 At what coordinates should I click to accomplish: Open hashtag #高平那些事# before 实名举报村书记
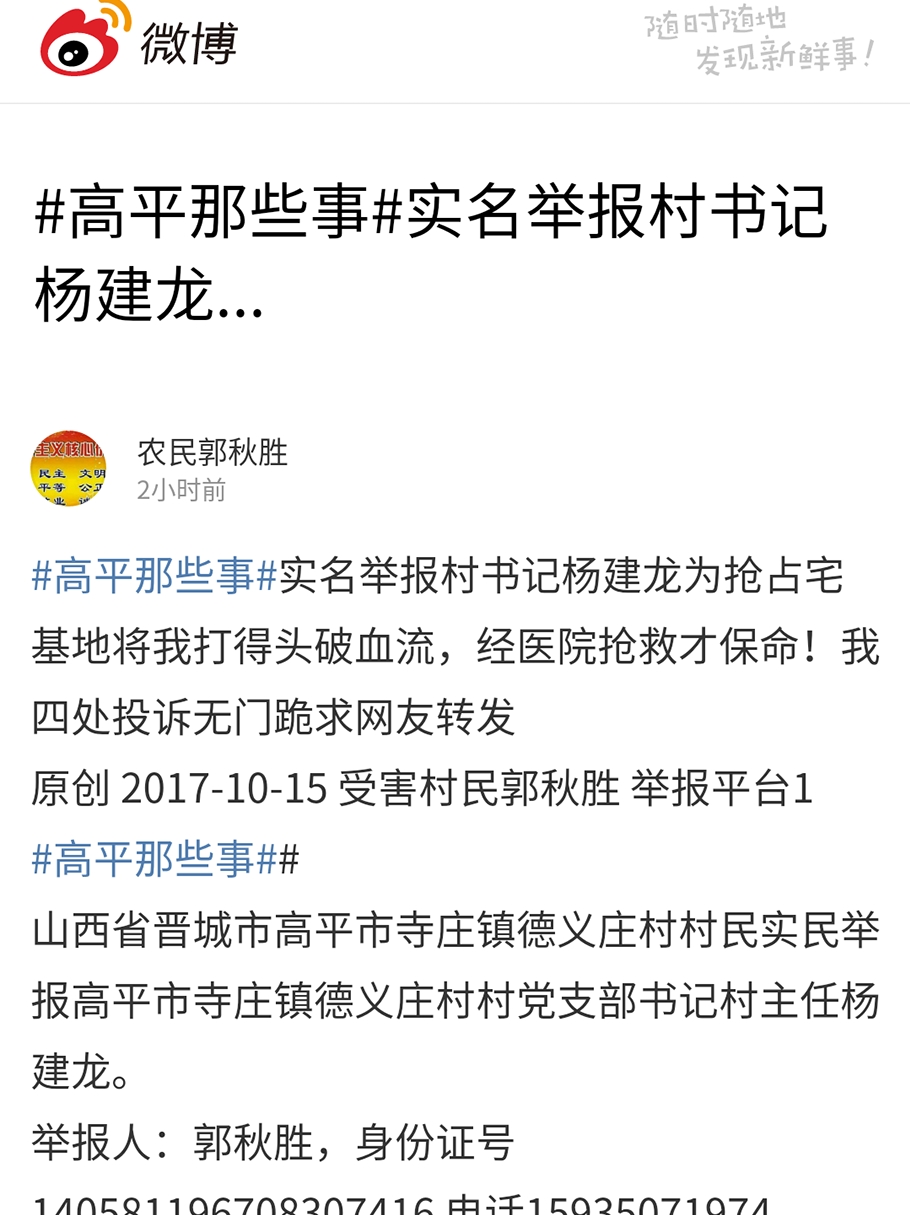pos(154,577)
